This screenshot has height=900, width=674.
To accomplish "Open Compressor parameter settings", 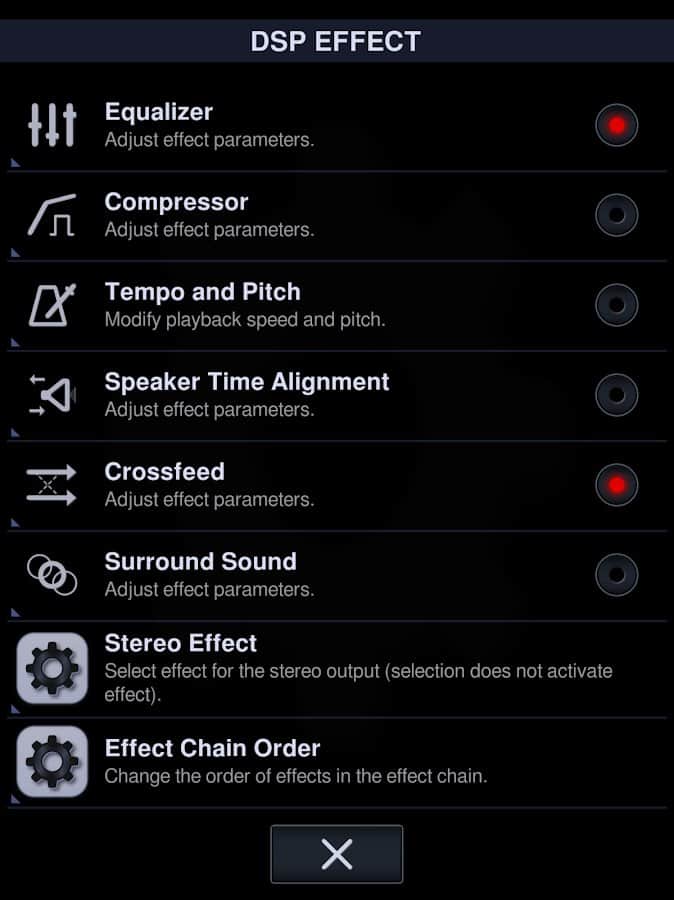I will pyautogui.click(x=250, y=215).
